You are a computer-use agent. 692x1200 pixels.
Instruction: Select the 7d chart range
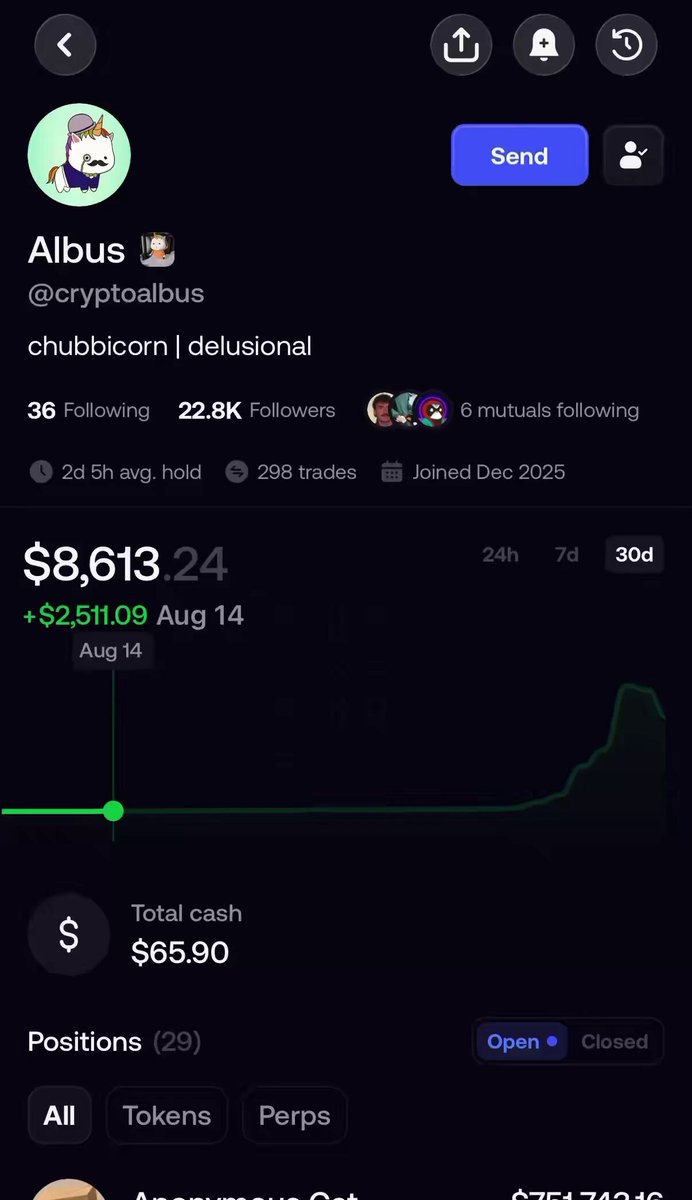567,554
